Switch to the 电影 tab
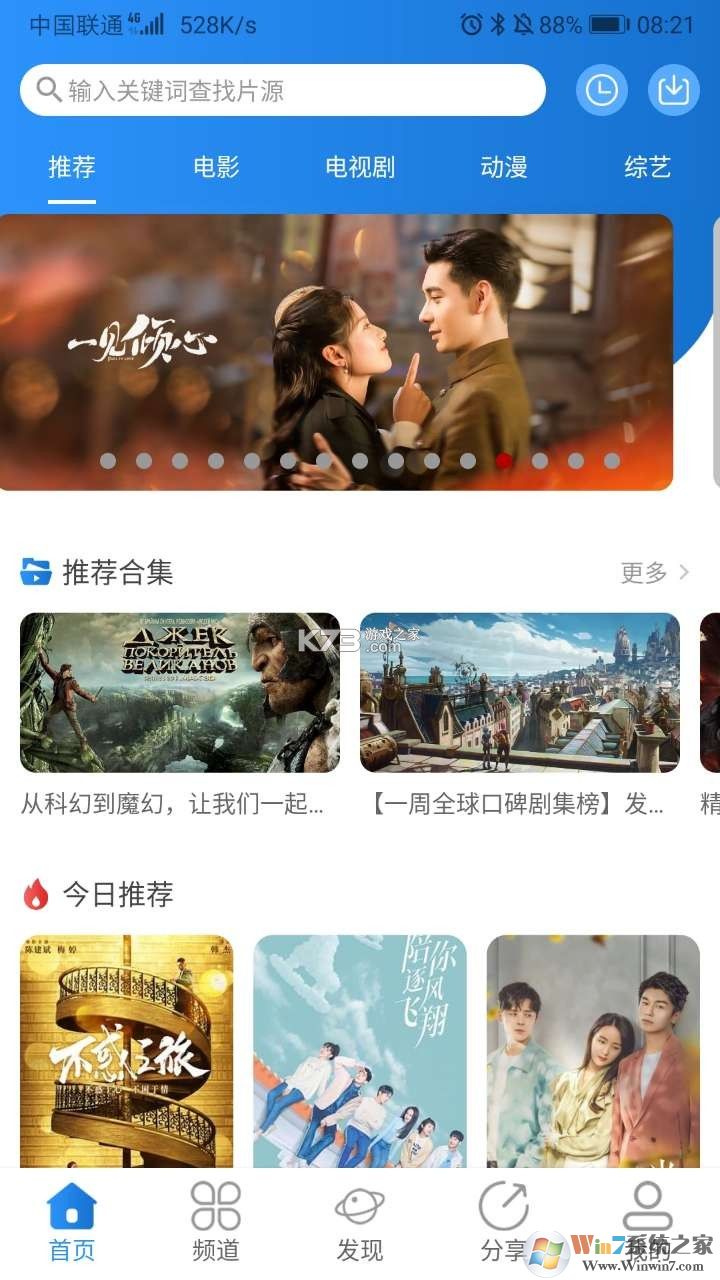 tap(215, 168)
